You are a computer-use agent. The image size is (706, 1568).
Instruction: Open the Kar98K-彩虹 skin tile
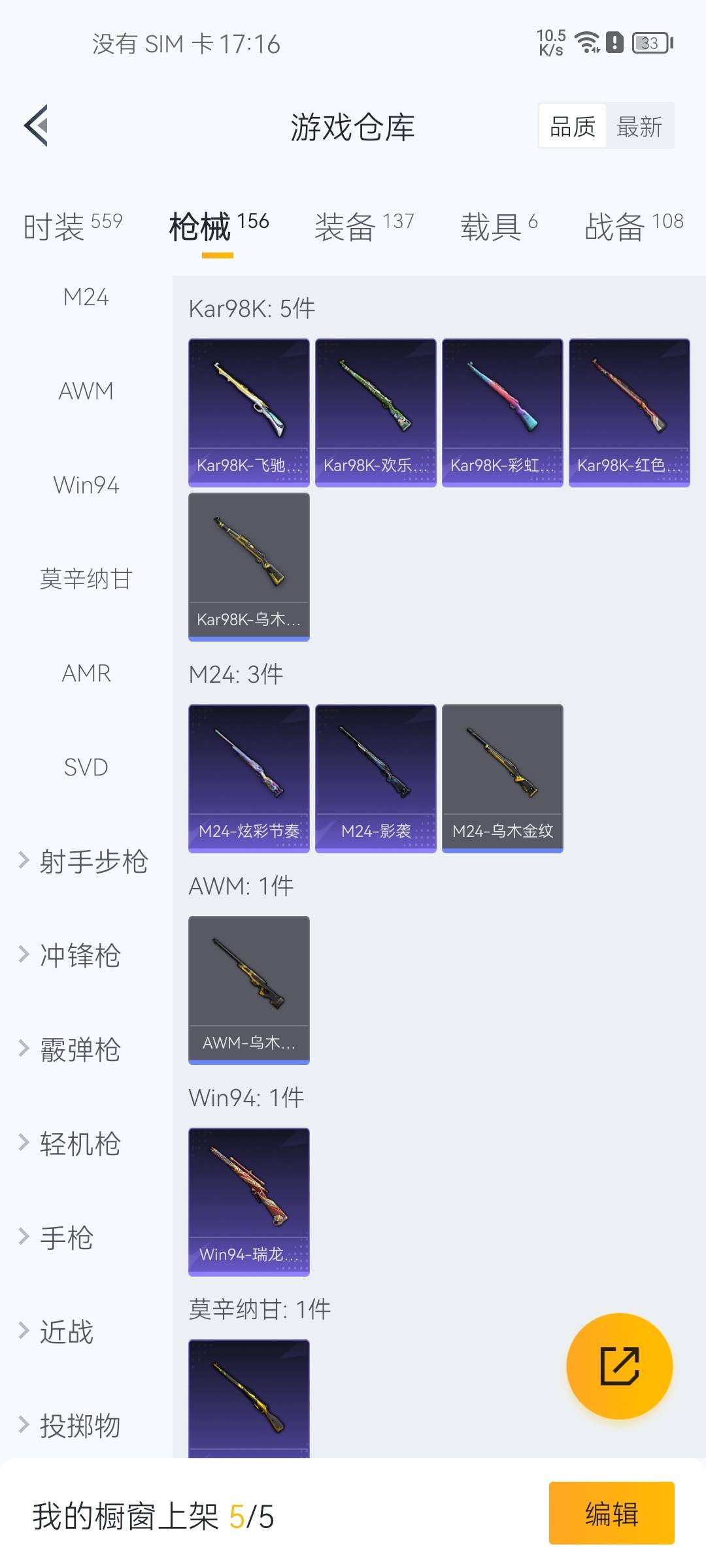(x=503, y=412)
